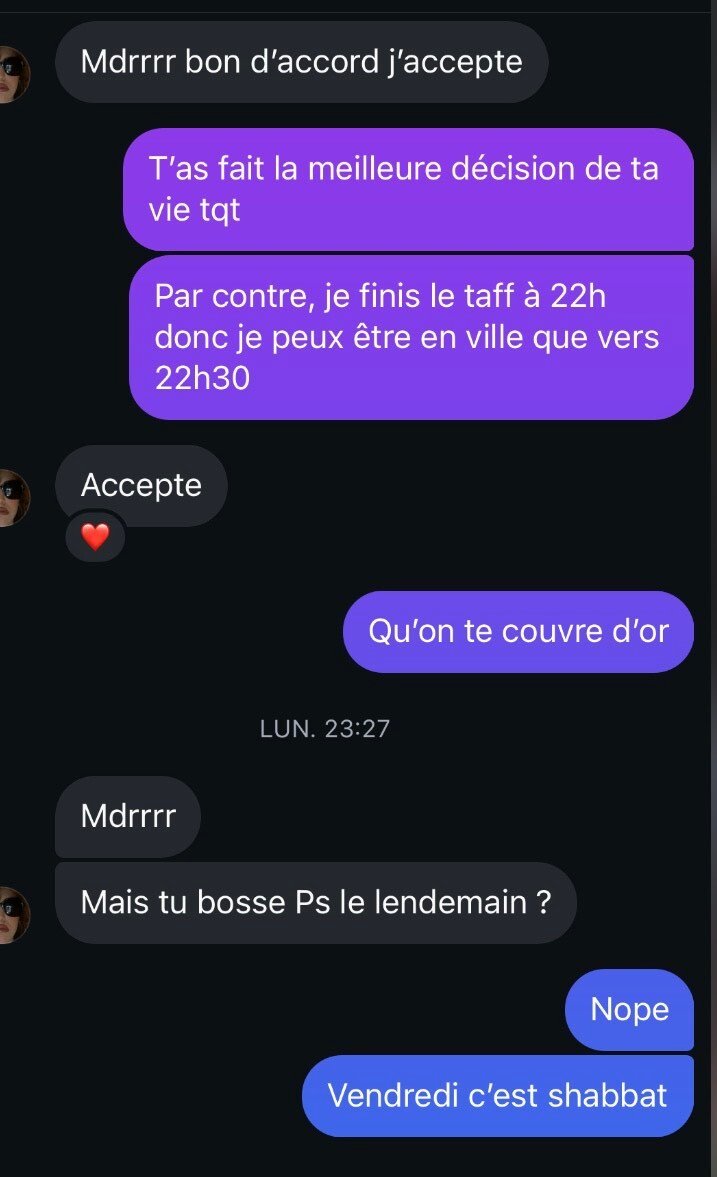Open the heart reaction under "Accepte"
Viewport: 717px width, 1177px height.
point(95,537)
